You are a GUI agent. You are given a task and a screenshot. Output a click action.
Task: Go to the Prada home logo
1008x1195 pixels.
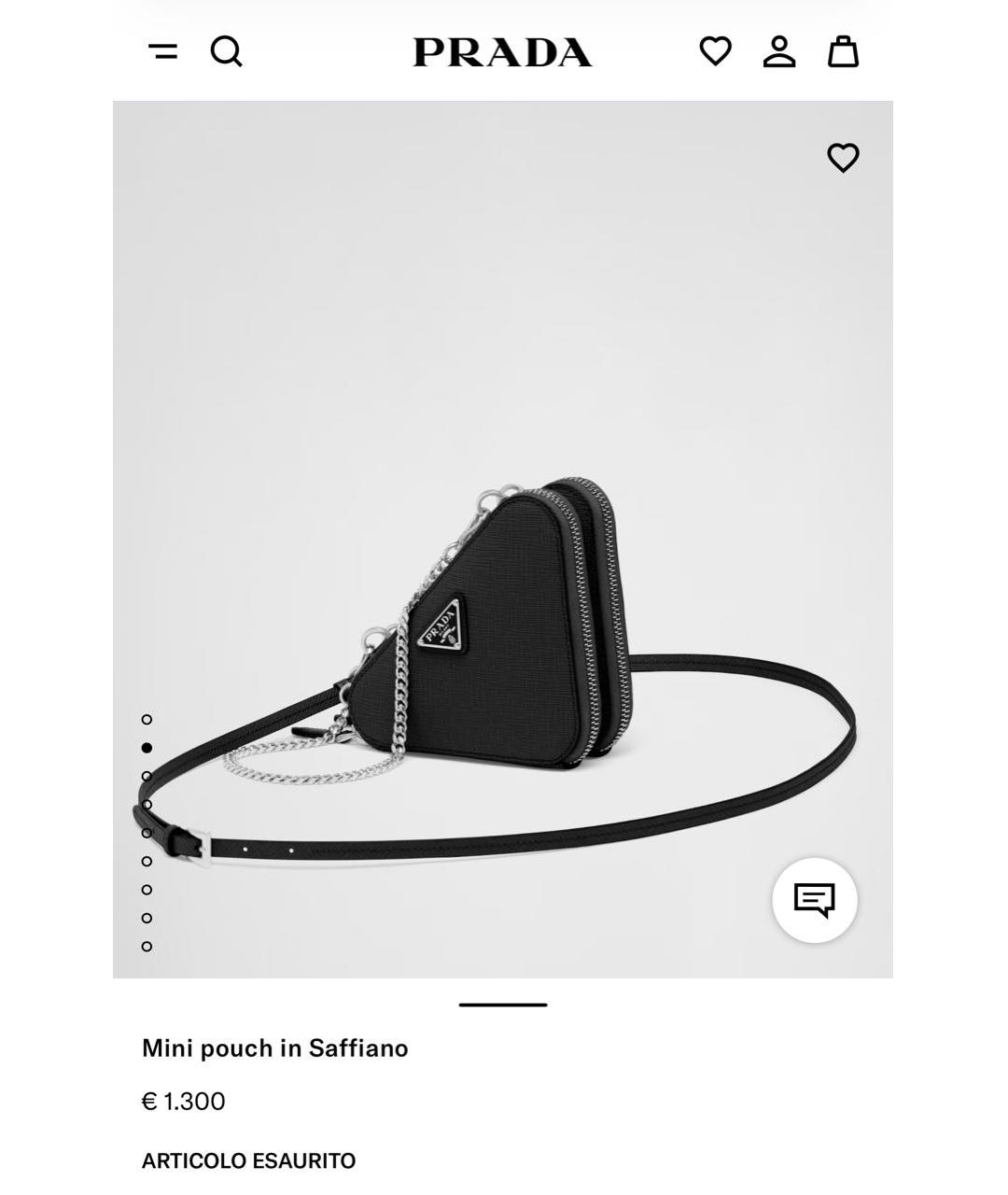coord(502,52)
